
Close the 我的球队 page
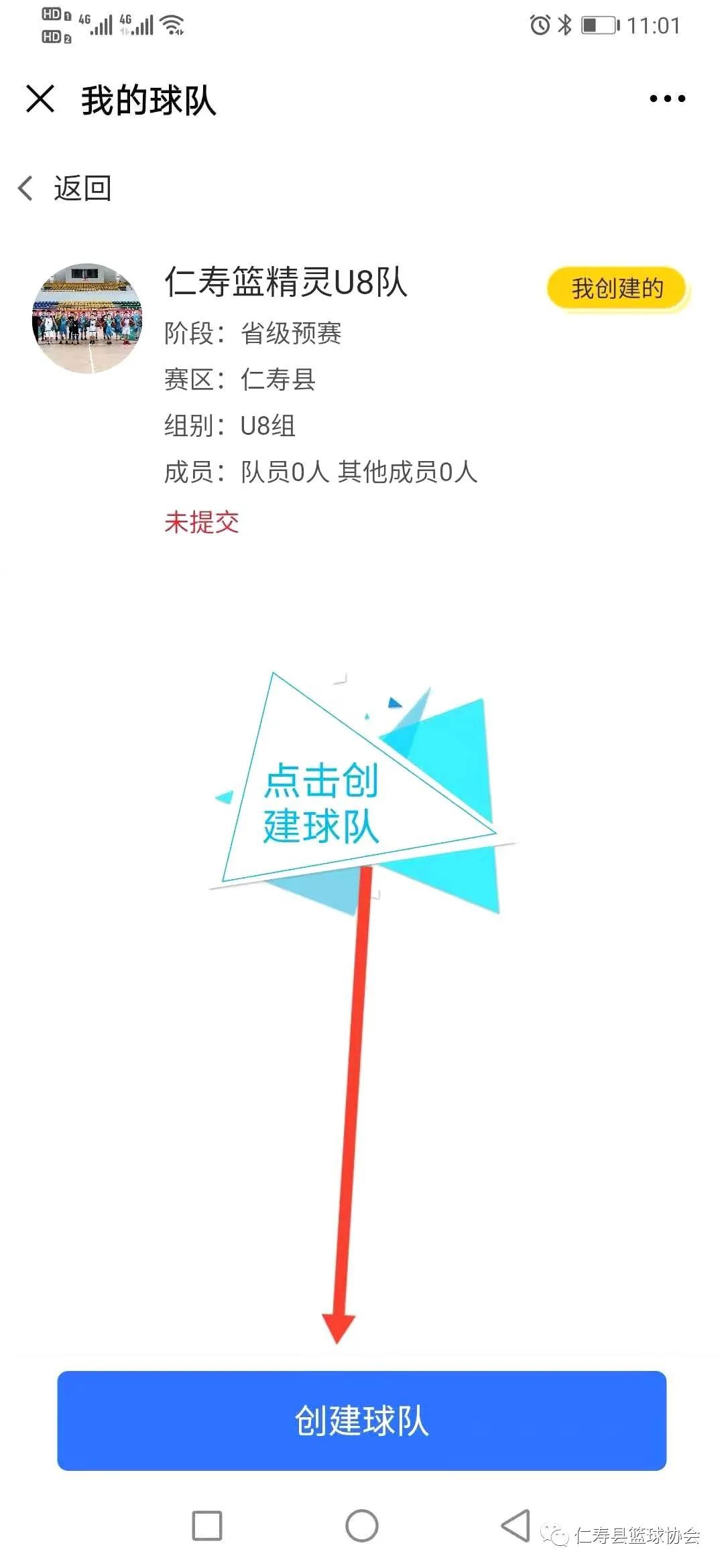40,99
